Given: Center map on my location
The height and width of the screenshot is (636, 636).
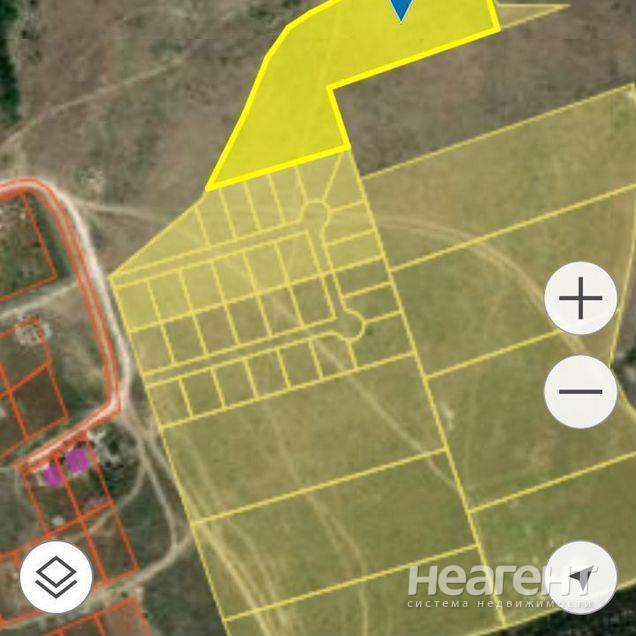Looking at the screenshot, I should (x=581, y=577).
